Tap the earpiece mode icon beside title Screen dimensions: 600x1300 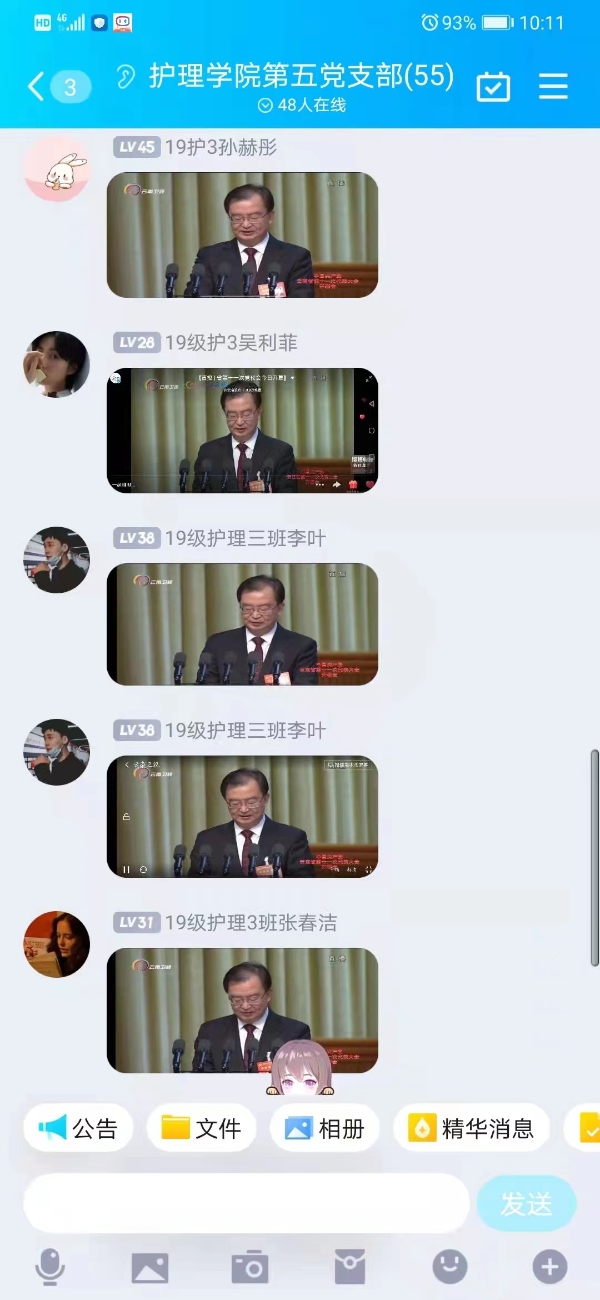[126, 77]
